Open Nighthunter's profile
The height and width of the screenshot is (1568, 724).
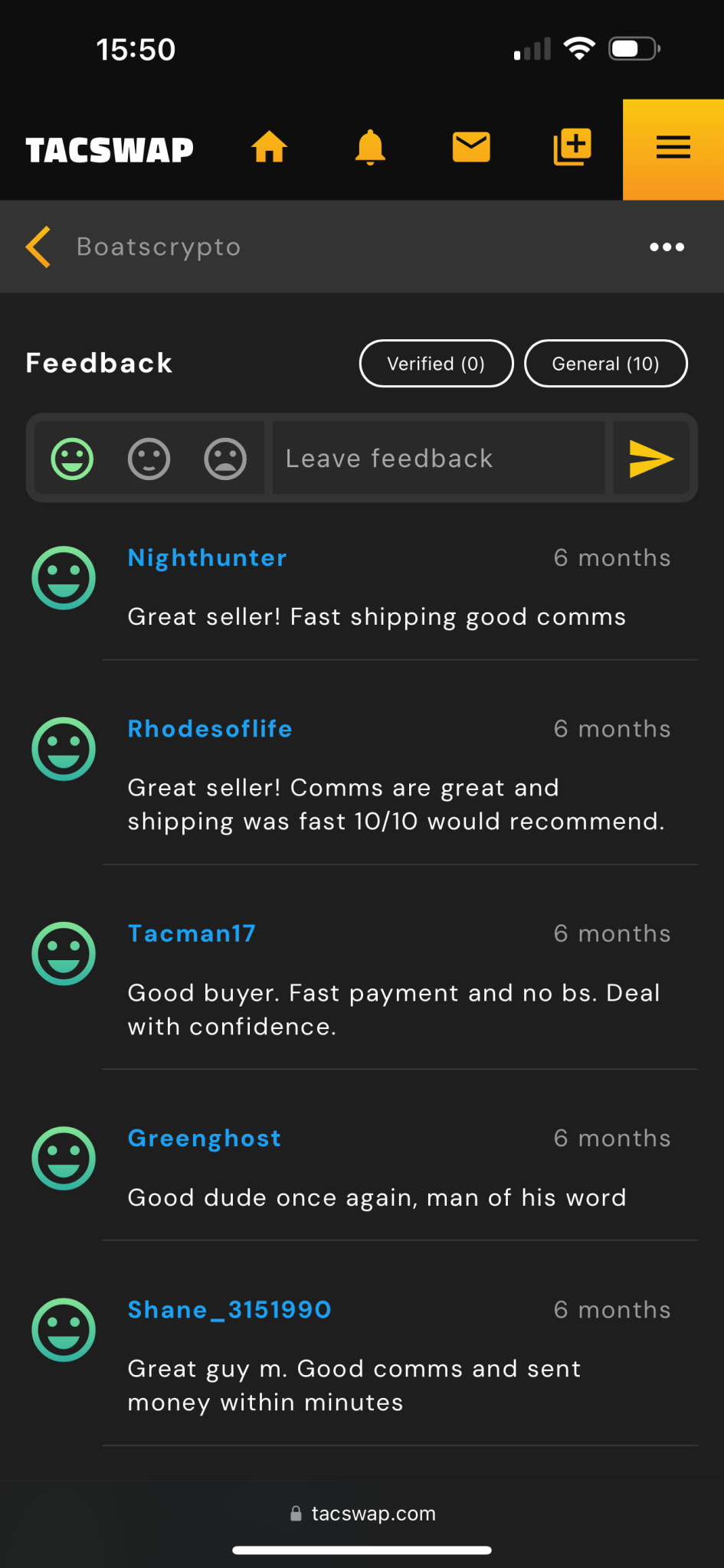pyautogui.click(x=207, y=557)
